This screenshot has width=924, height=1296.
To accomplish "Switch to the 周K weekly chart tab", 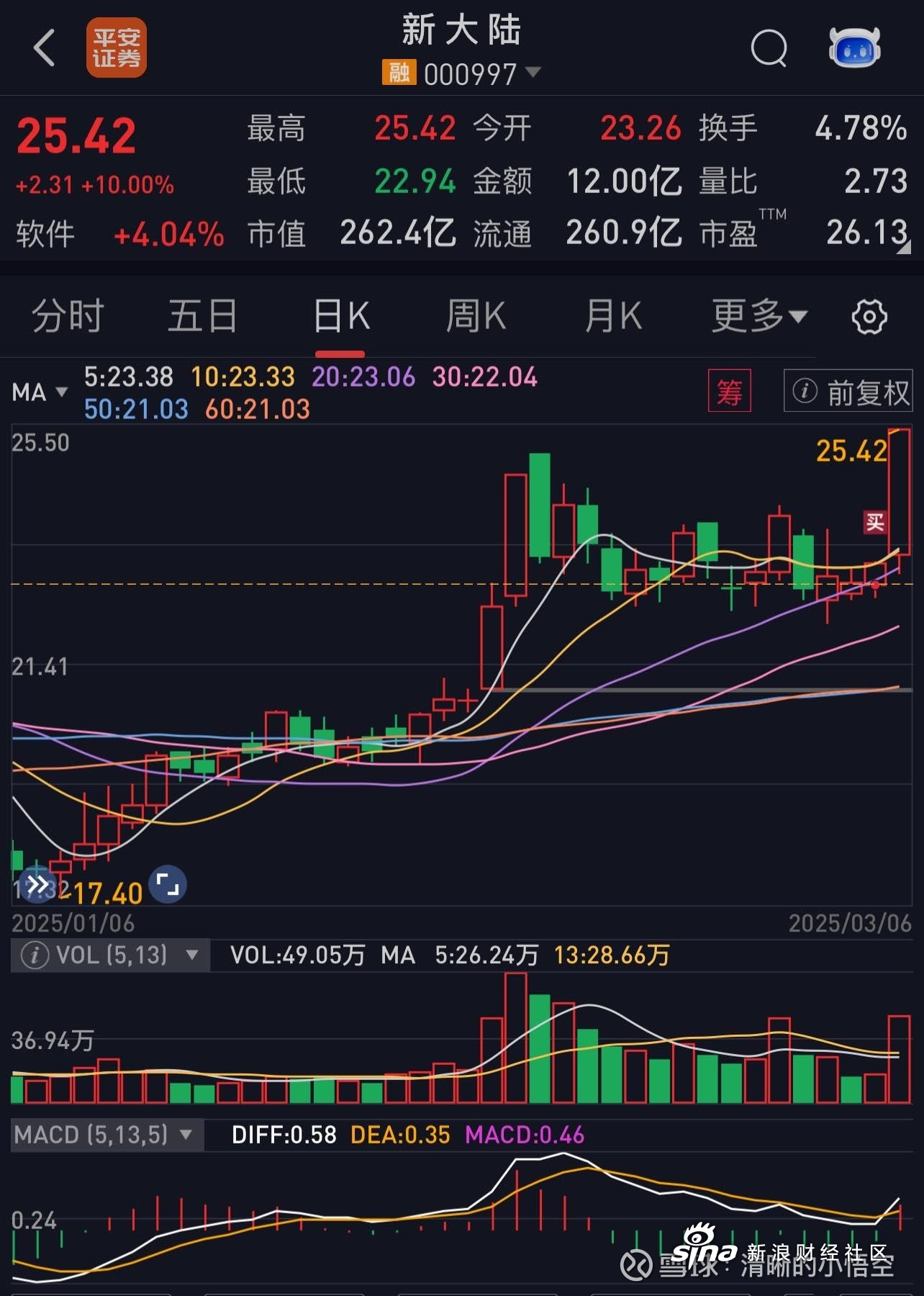I will tap(476, 315).
